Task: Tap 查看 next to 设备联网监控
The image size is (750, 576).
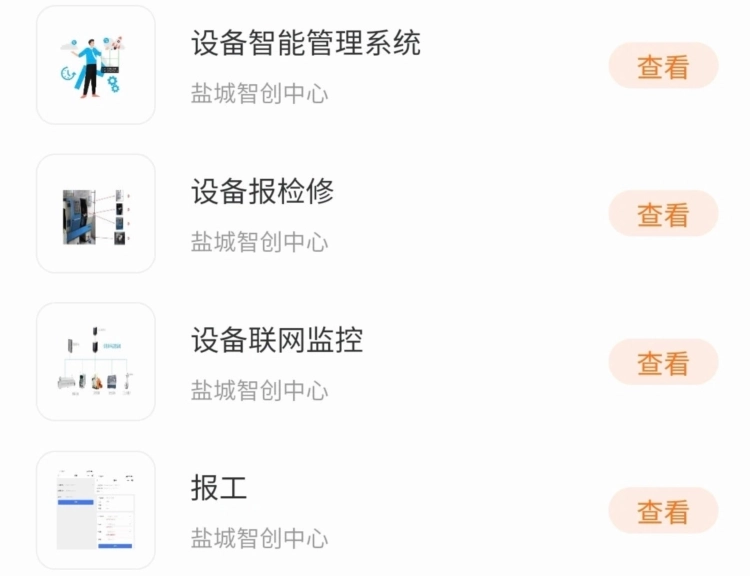Action: pyautogui.click(x=663, y=362)
